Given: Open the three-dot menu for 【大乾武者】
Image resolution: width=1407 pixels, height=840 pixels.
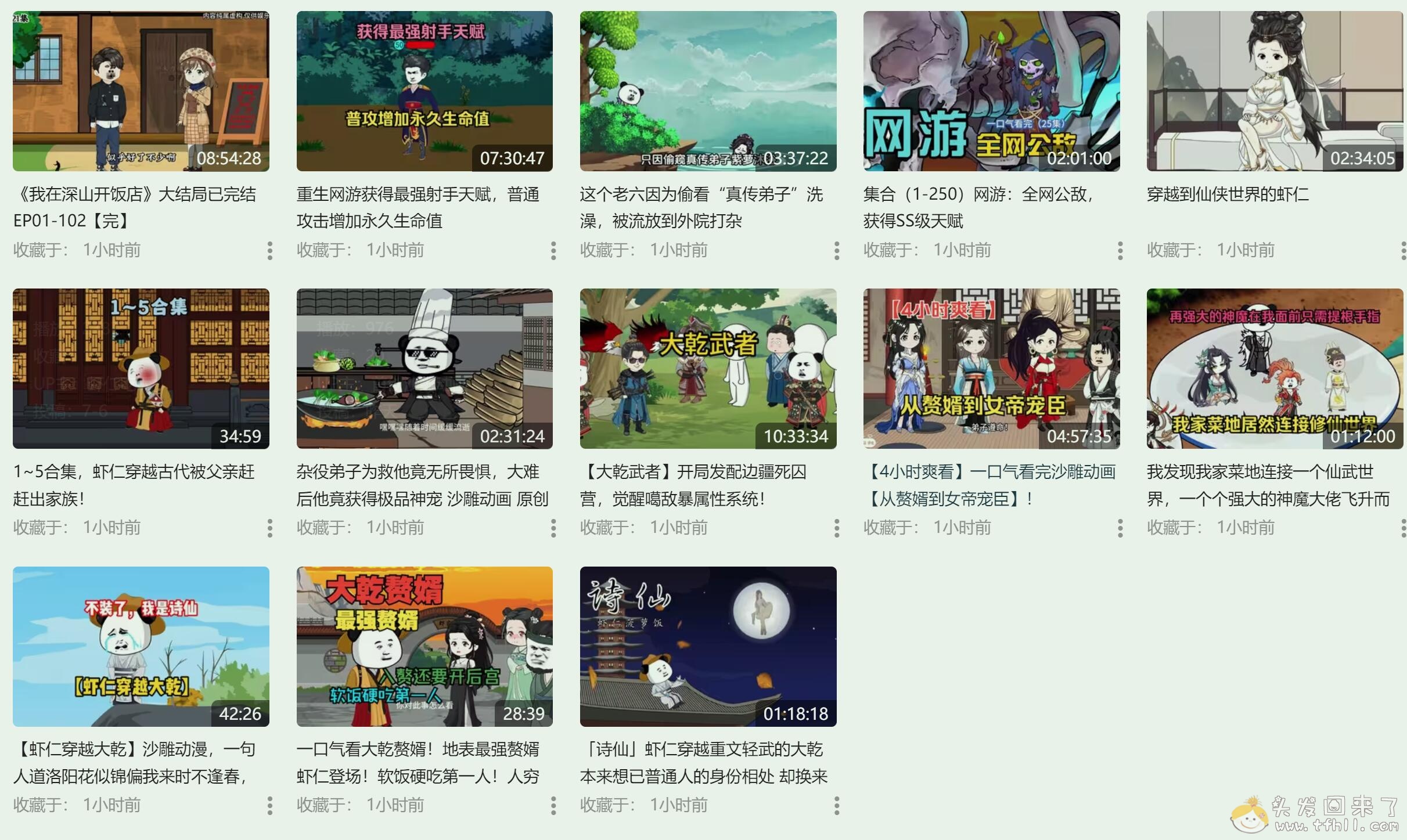Looking at the screenshot, I should click(837, 528).
